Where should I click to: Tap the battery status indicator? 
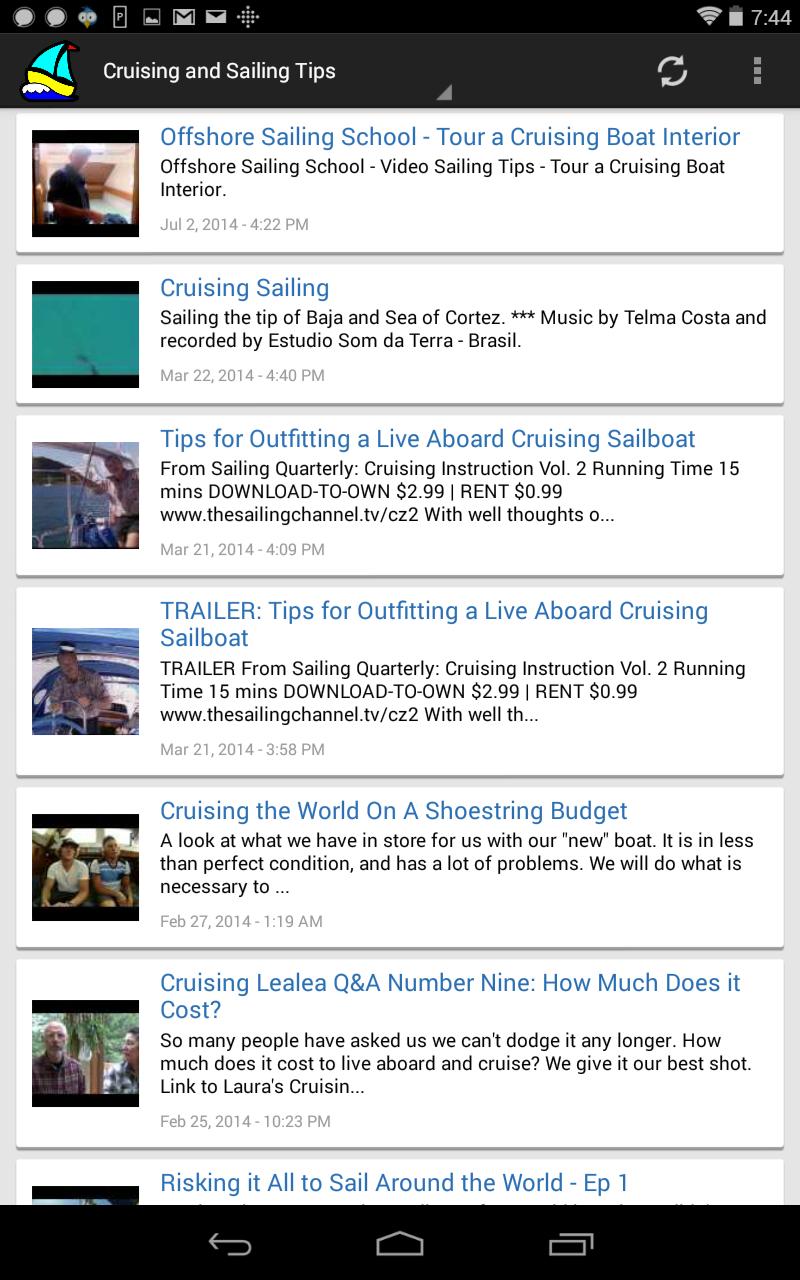point(733,16)
